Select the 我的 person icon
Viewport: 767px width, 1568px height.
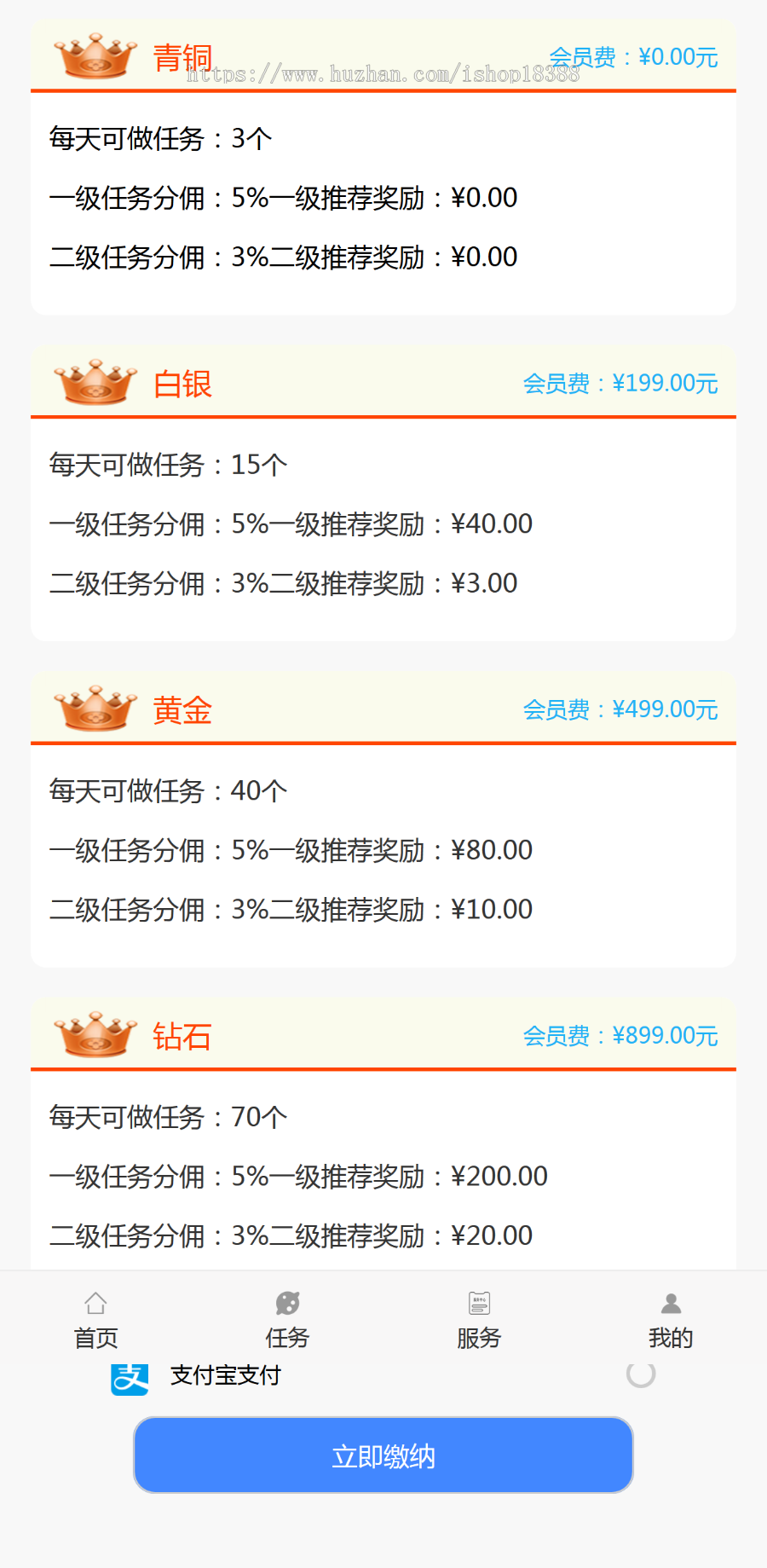(x=671, y=1303)
